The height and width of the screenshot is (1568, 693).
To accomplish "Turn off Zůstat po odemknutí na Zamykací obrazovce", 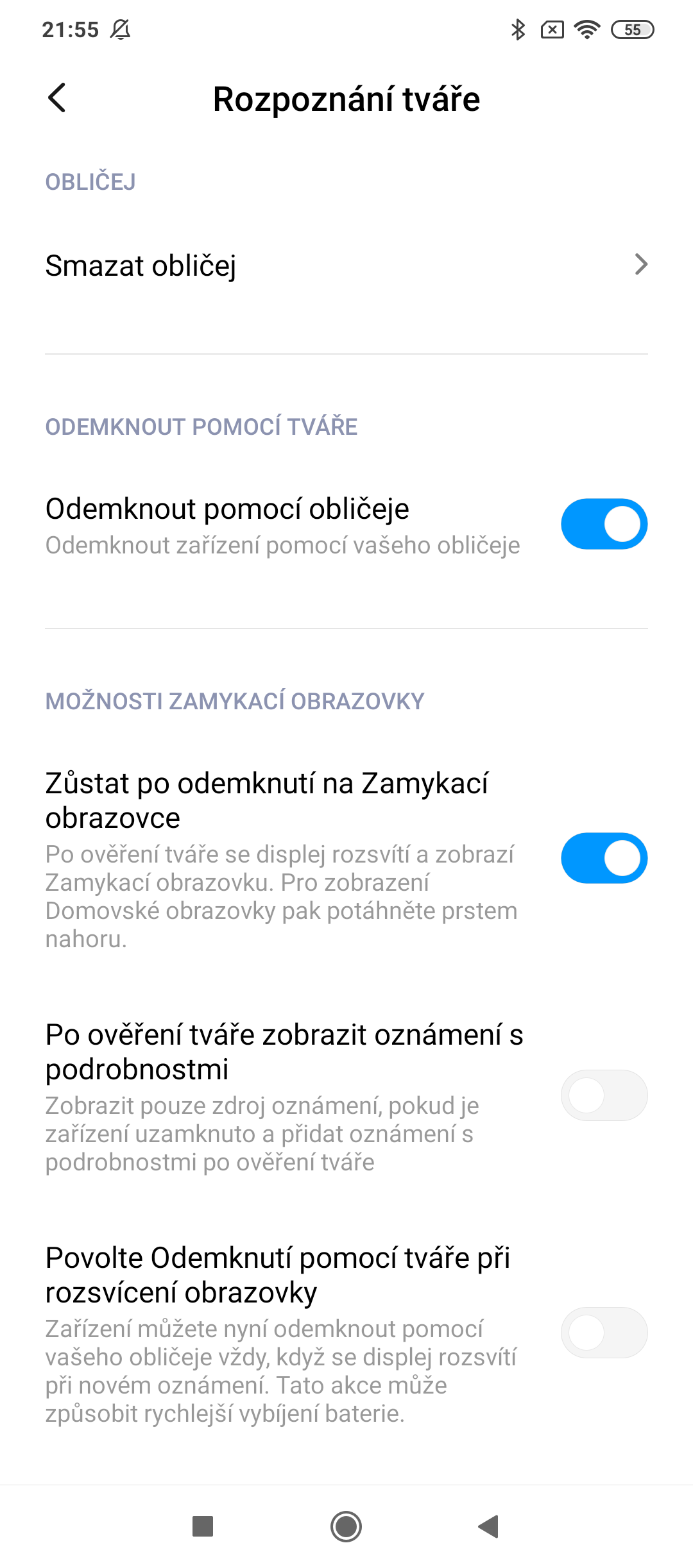I will tap(604, 858).
